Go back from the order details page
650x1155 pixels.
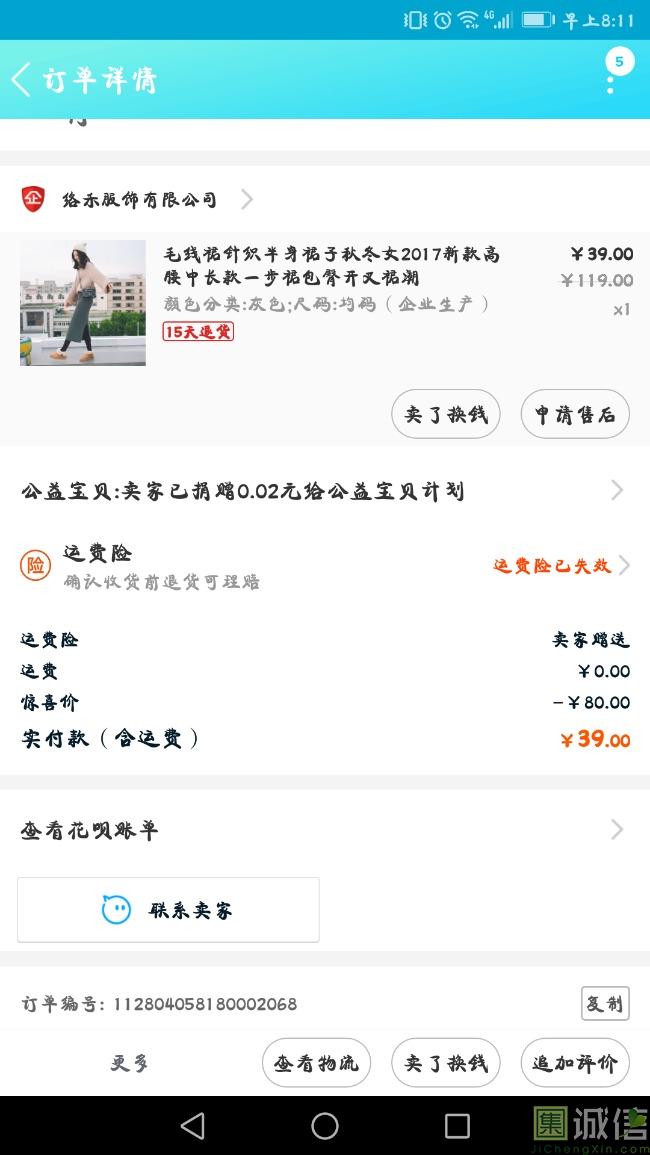point(22,80)
